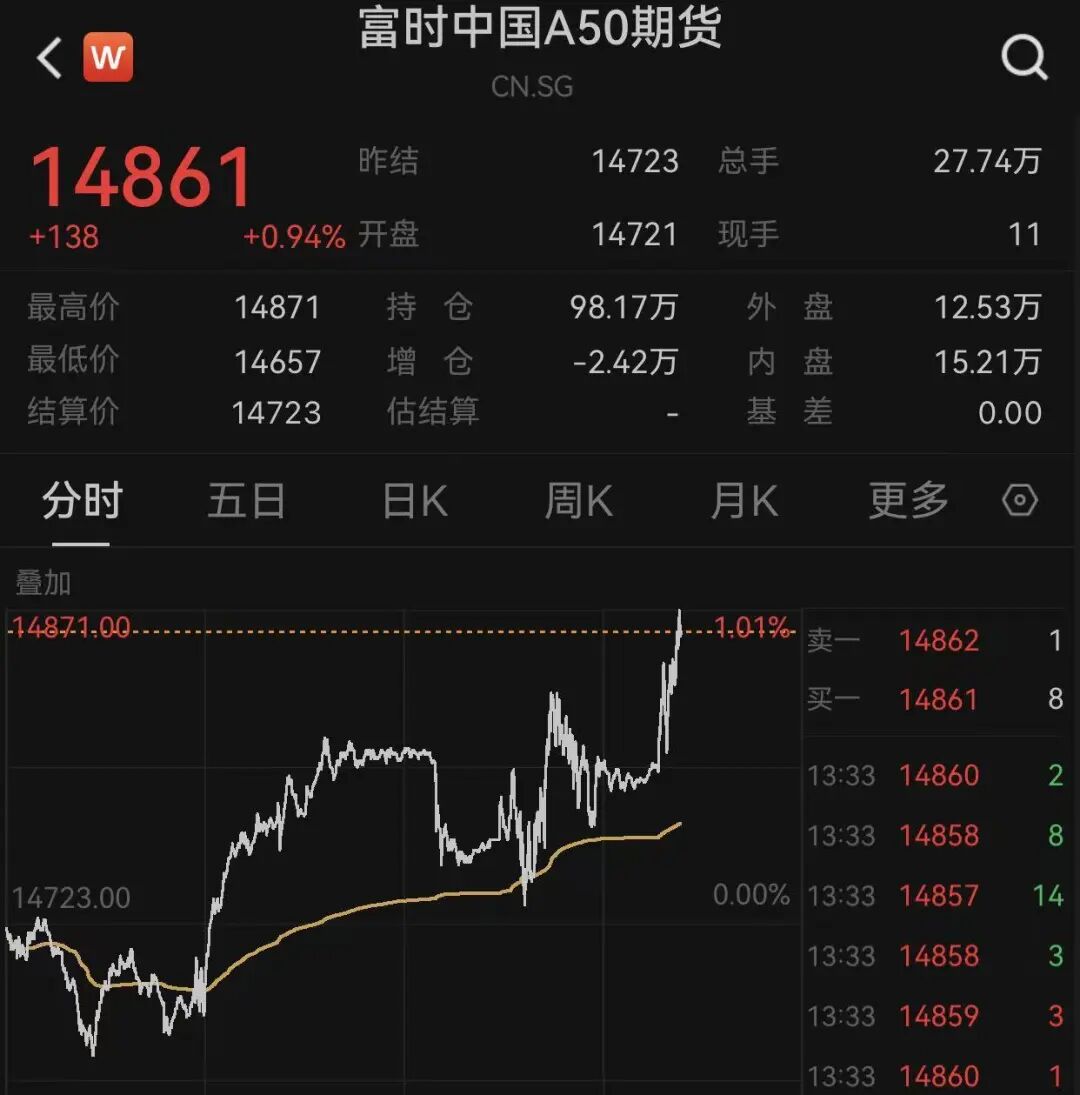Screen dimensions: 1080x1095
Task: Open the 更多 chart options
Action: 908,500
